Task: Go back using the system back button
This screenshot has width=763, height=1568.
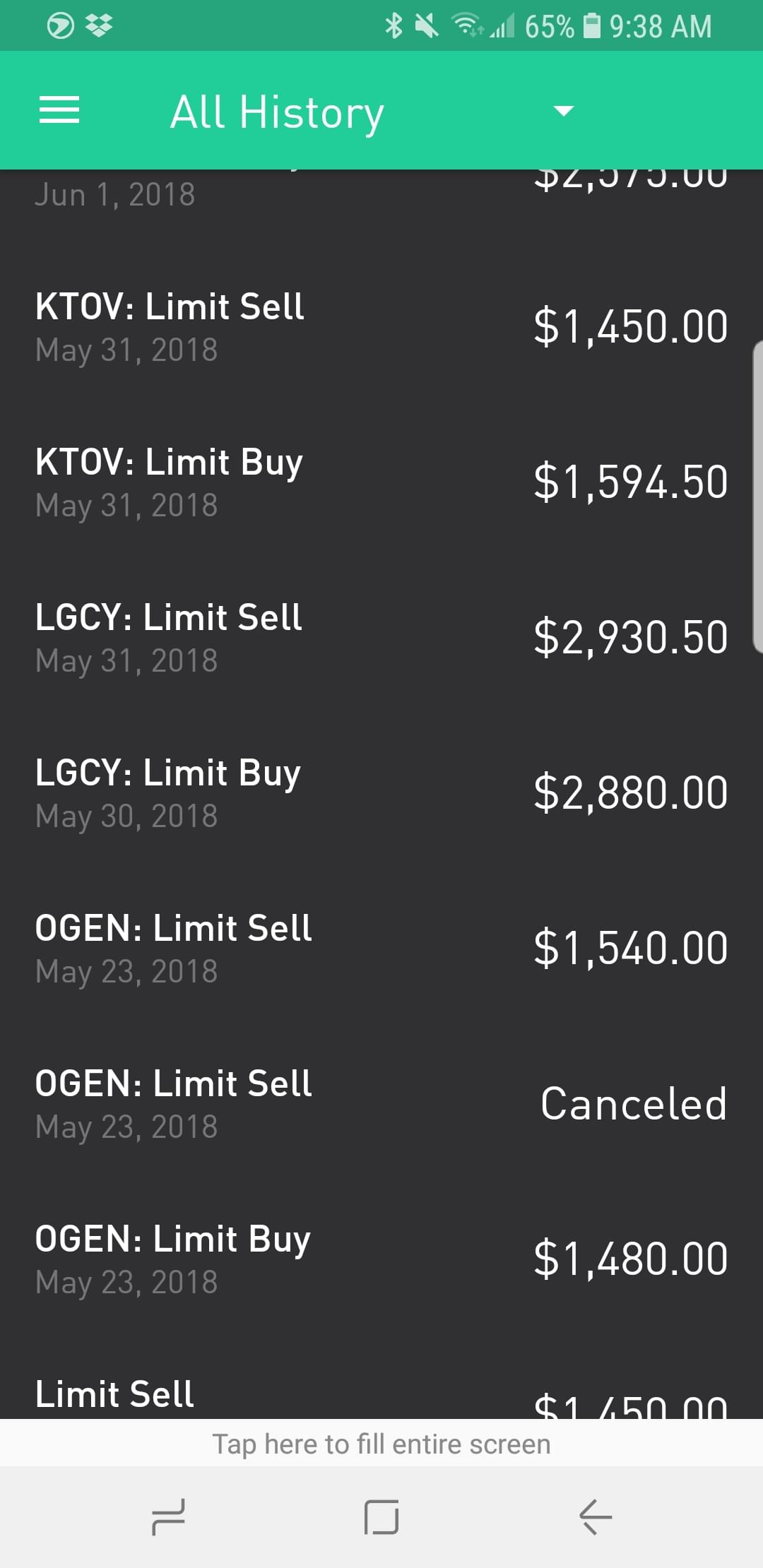Action: click(x=595, y=1517)
